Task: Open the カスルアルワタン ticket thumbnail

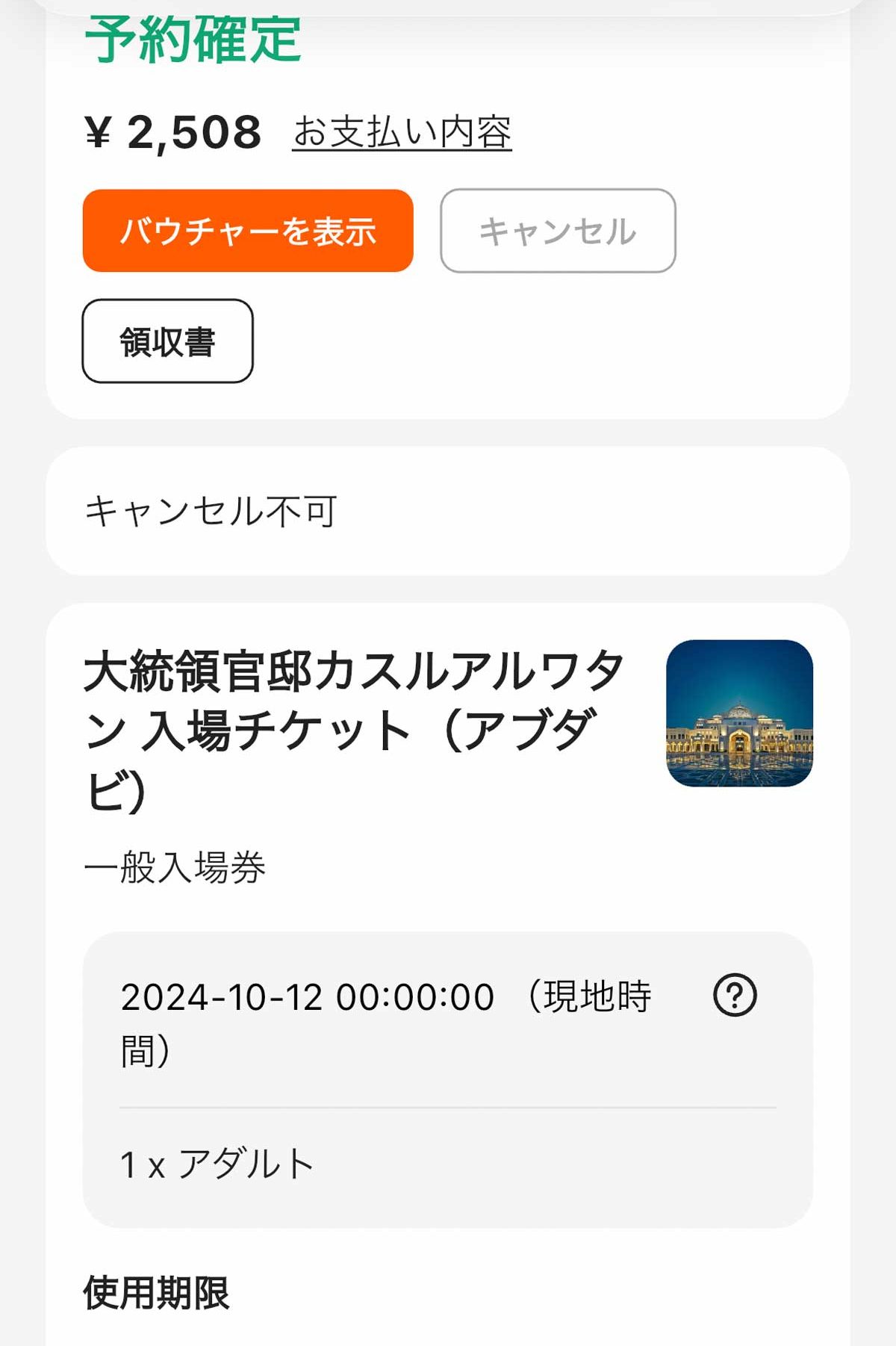Action: 739,713
